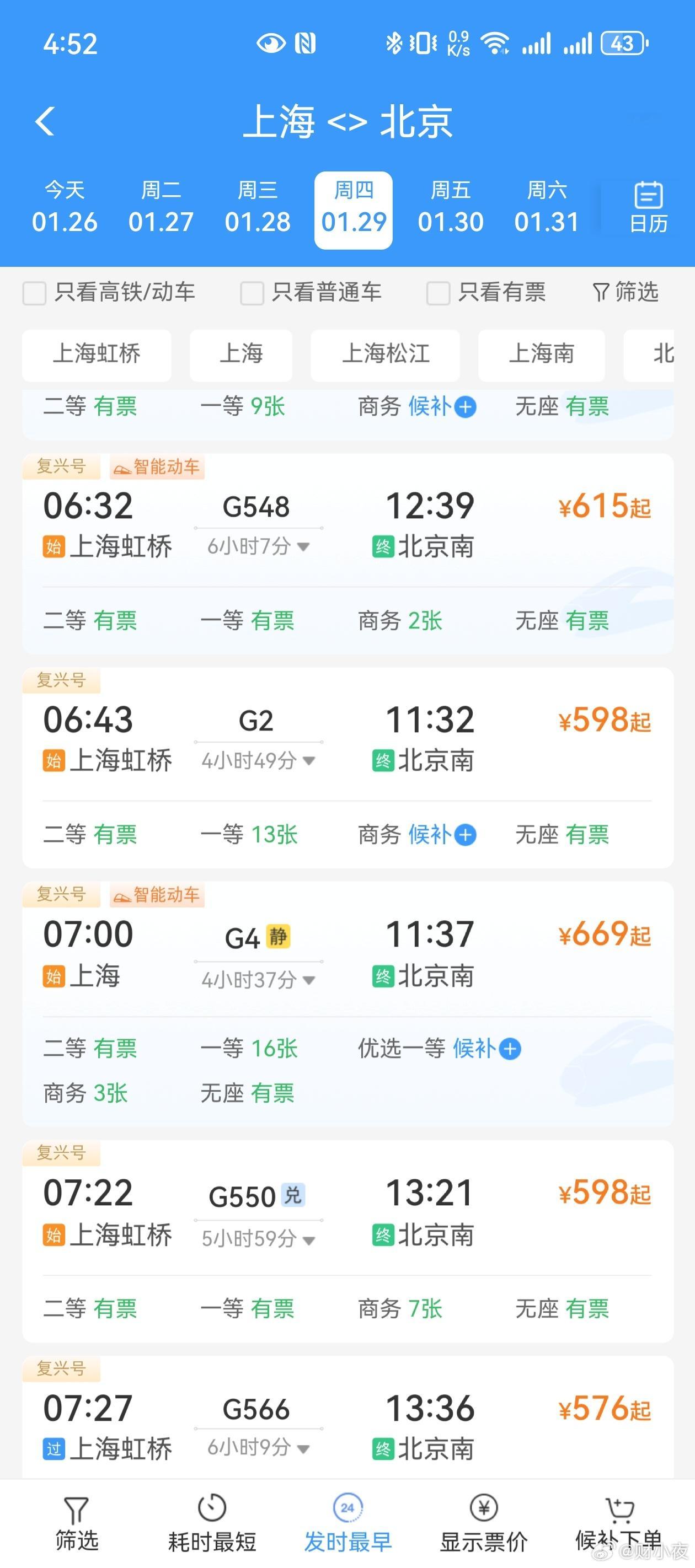Screen dimensions: 695x1568
Task: Tap the battery indicator in status bar
Action: [623, 44]
